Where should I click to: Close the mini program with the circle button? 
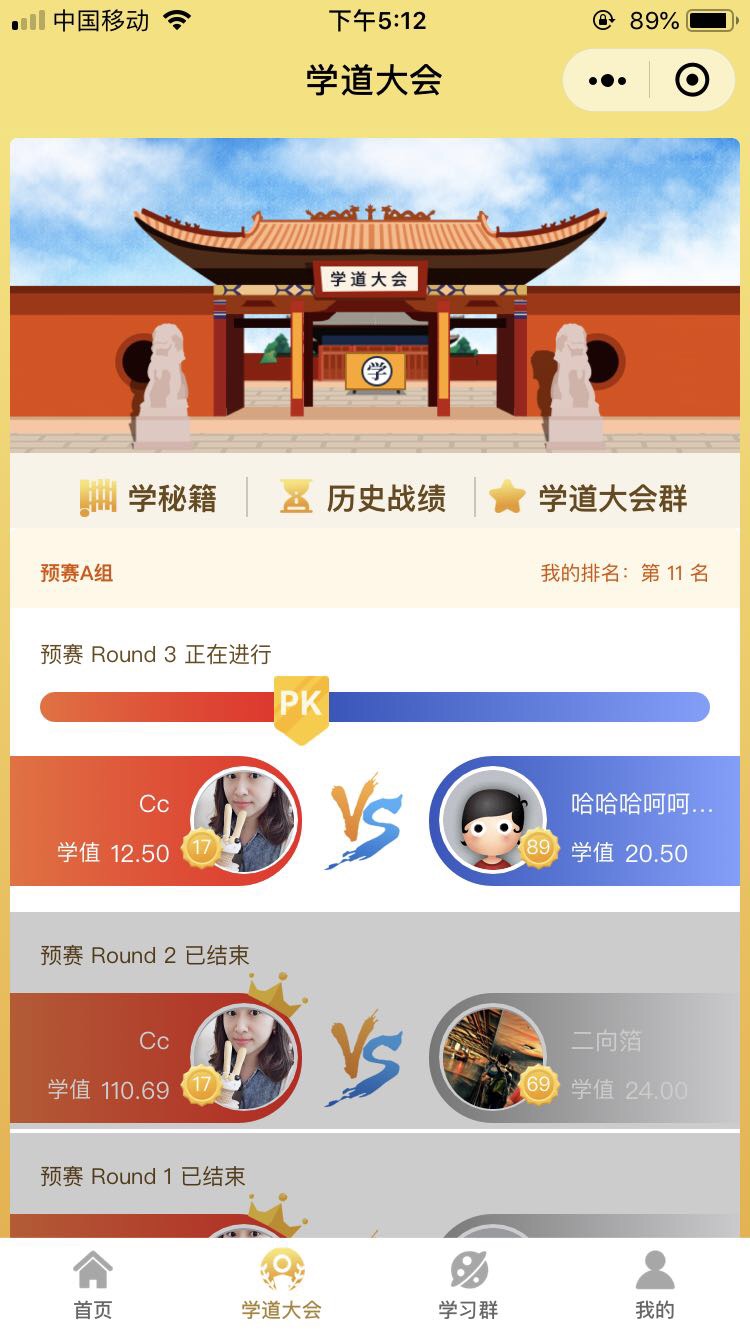click(x=692, y=81)
